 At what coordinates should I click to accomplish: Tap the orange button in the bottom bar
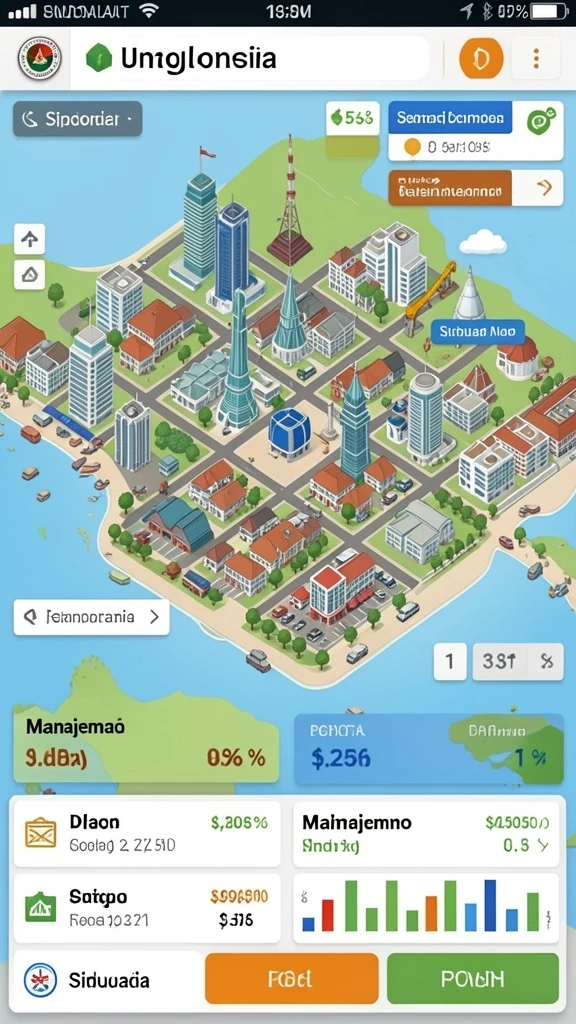click(291, 978)
